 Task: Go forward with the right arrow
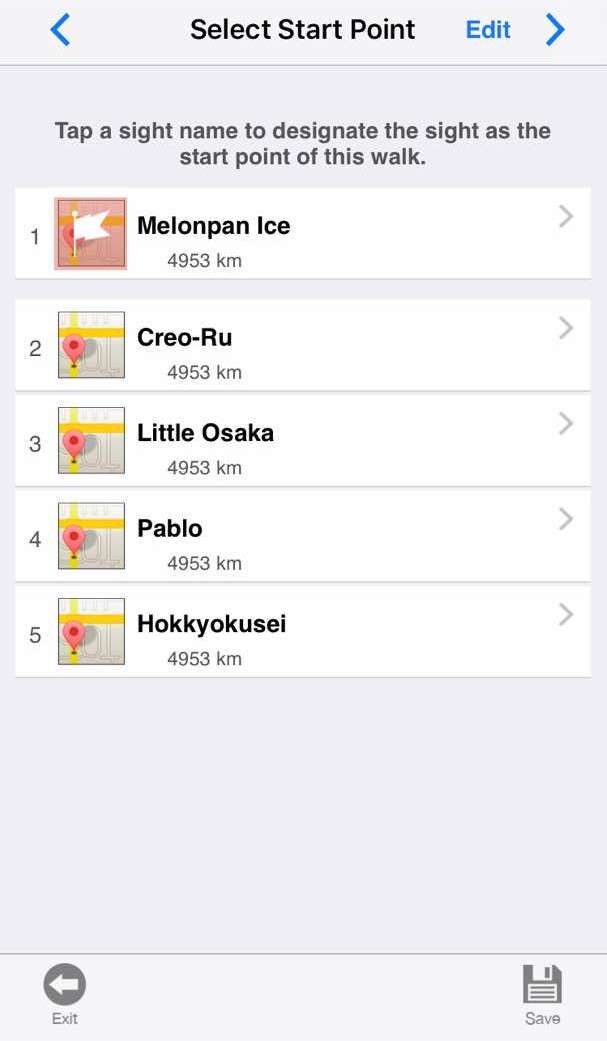(555, 30)
